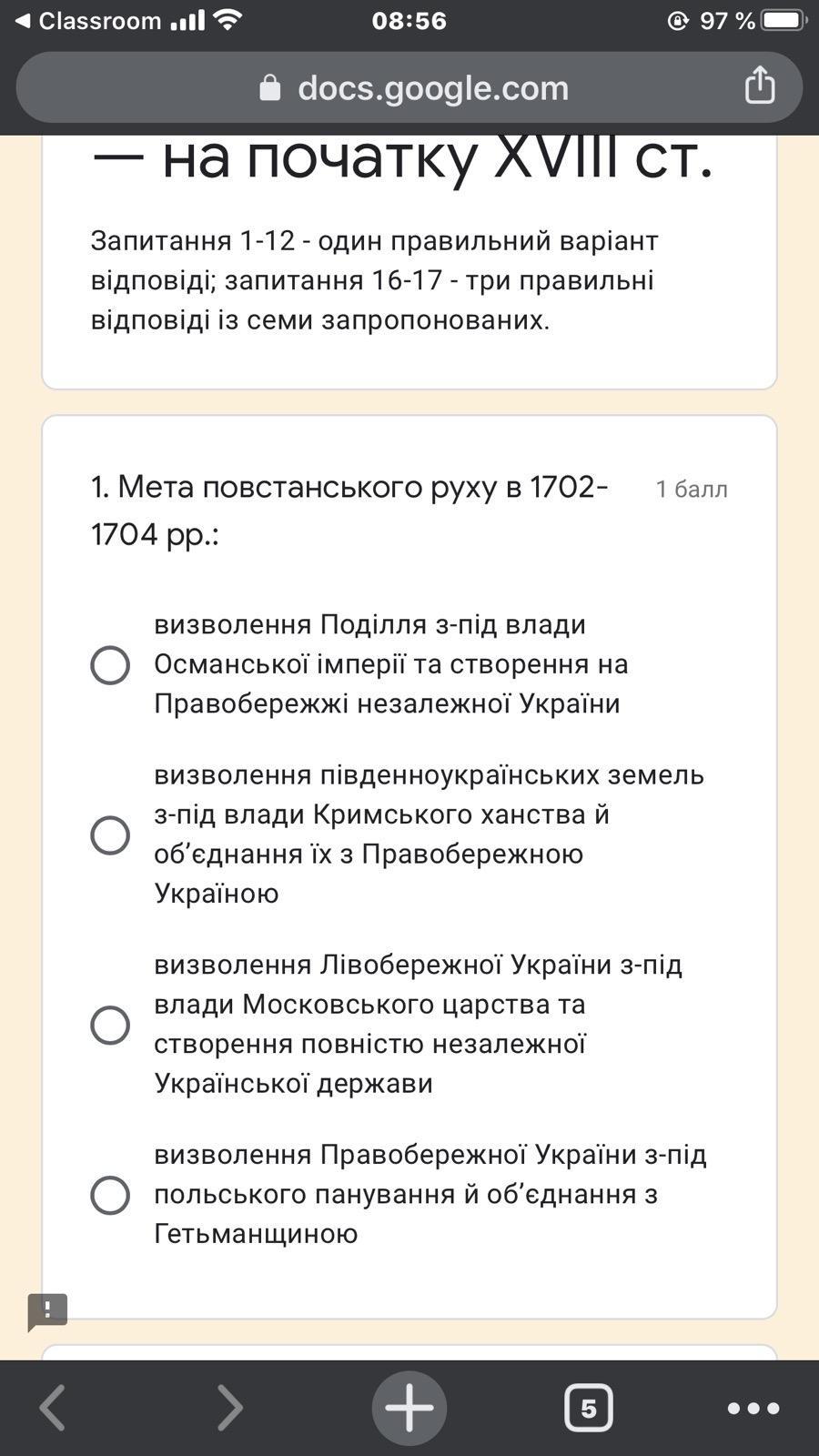The width and height of the screenshot is (819, 1456).
Task: Select answer about Кримського ханства
Action: 110,834
